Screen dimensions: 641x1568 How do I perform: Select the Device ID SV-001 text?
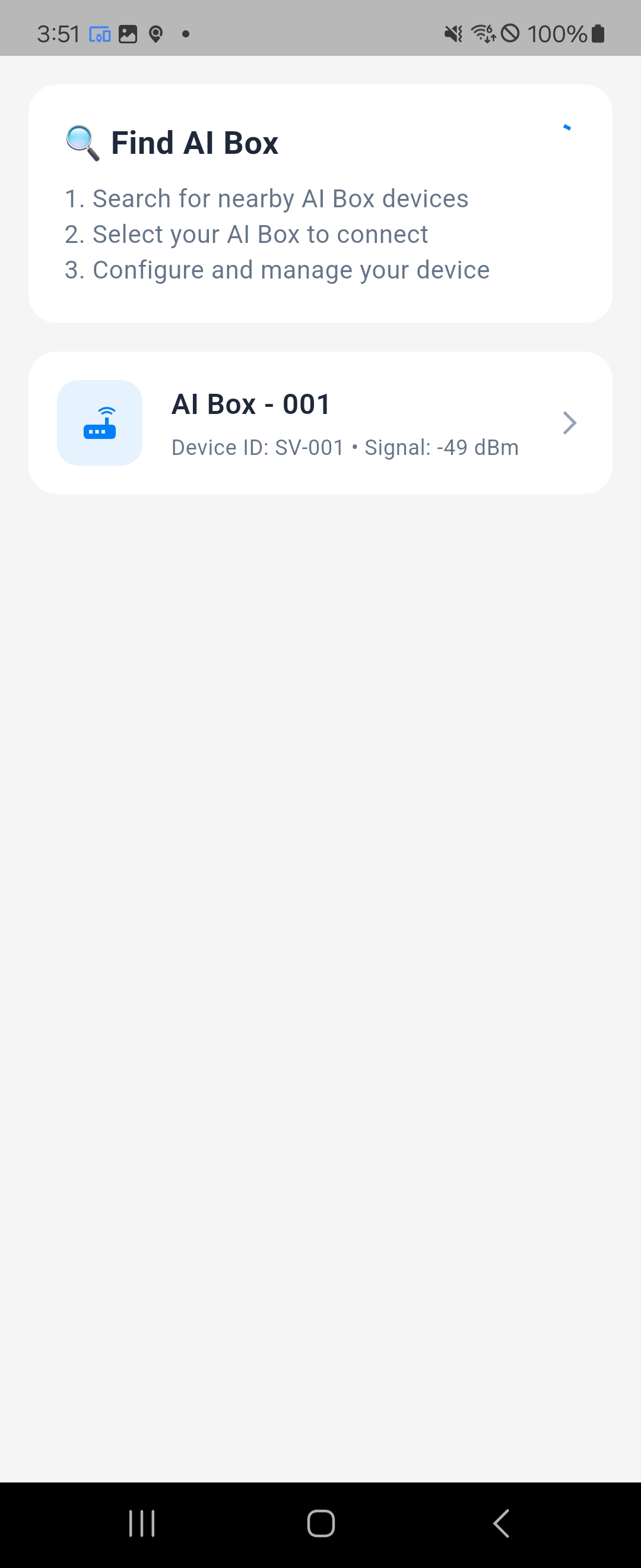257,447
